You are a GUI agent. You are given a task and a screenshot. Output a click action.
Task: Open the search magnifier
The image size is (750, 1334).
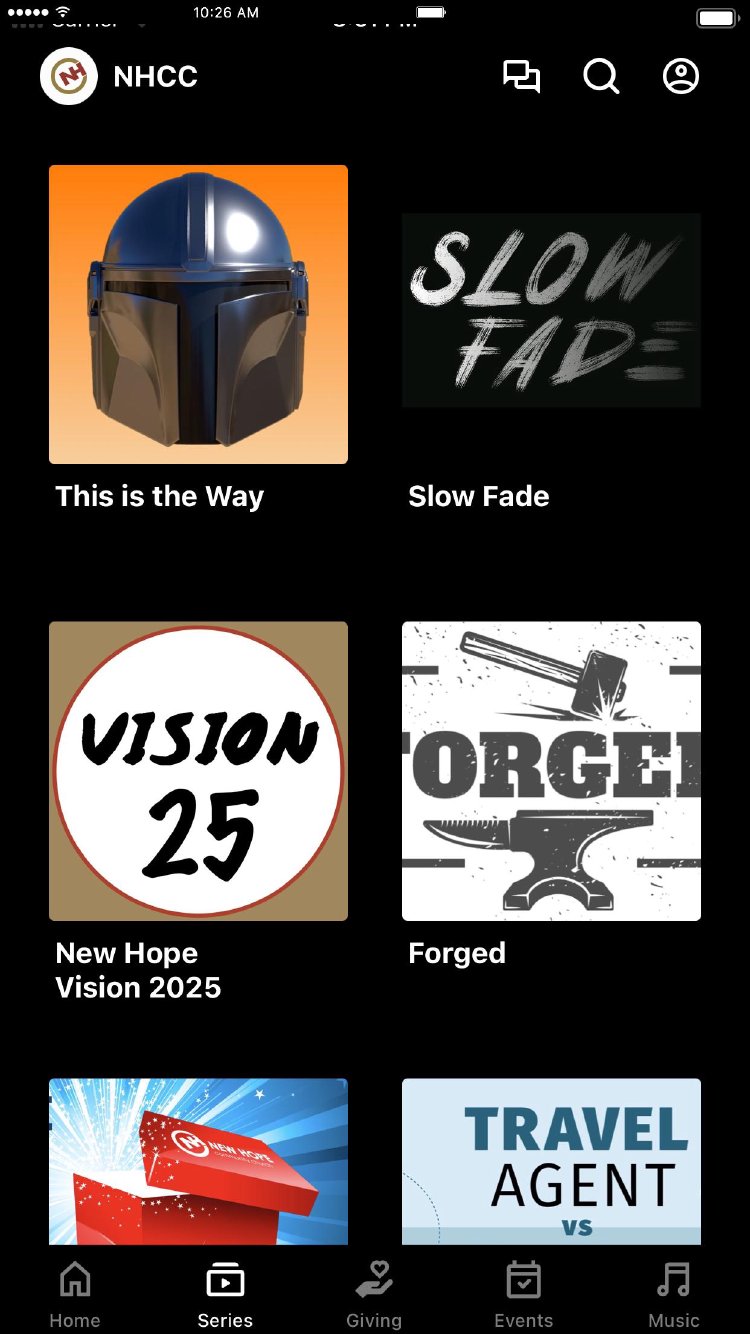pos(601,77)
